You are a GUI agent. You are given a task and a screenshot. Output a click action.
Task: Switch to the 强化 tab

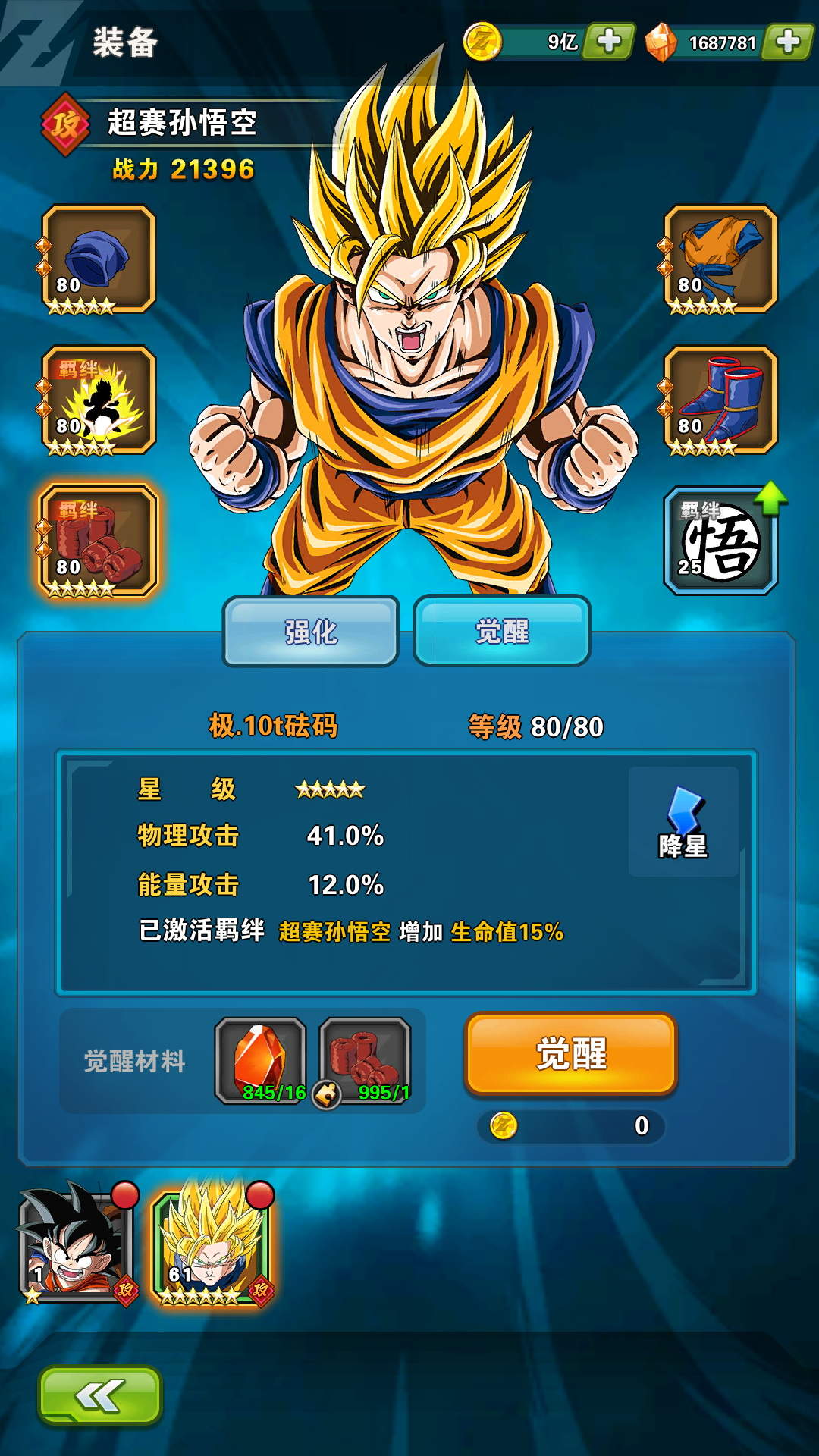(311, 631)
